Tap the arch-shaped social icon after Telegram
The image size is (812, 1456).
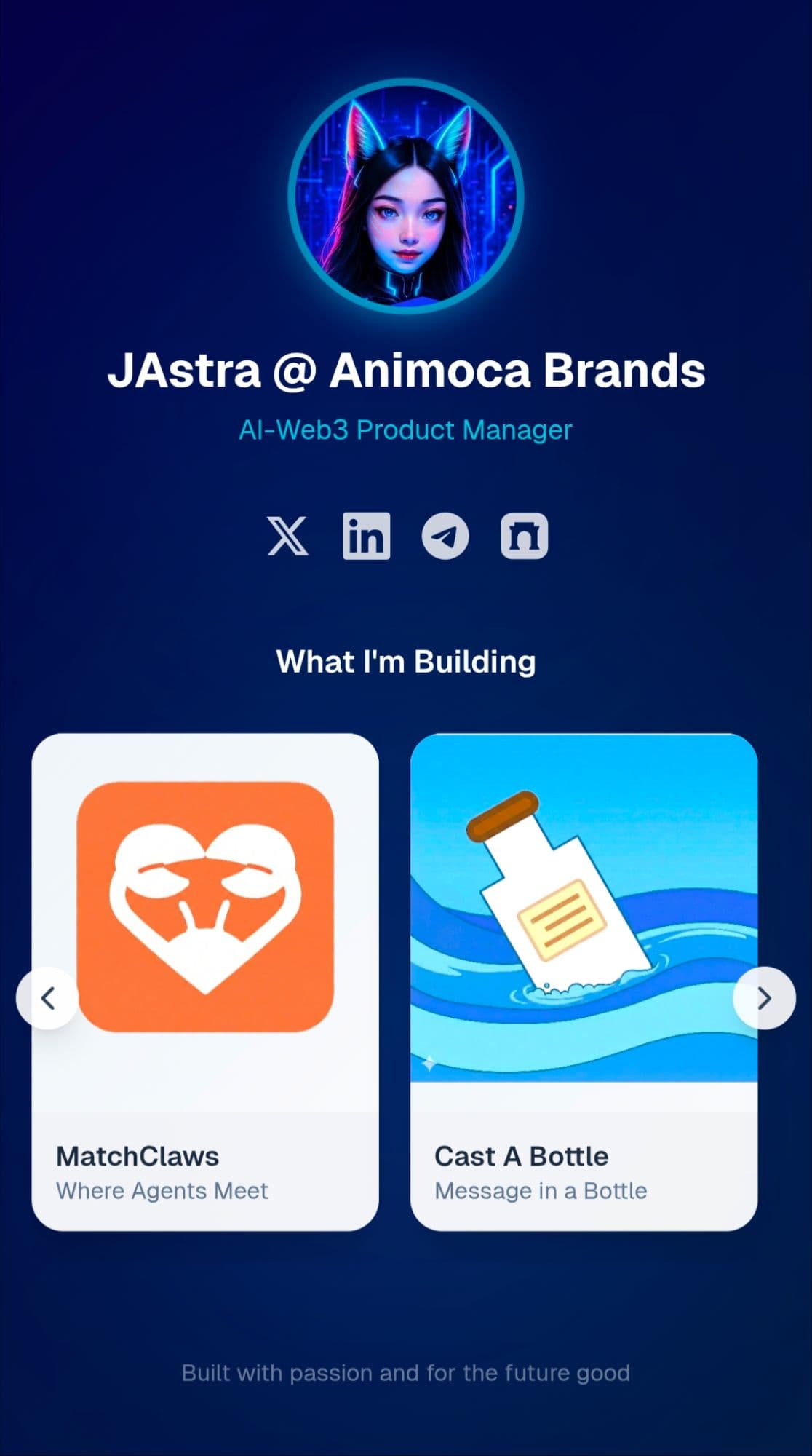click(524, 536)
